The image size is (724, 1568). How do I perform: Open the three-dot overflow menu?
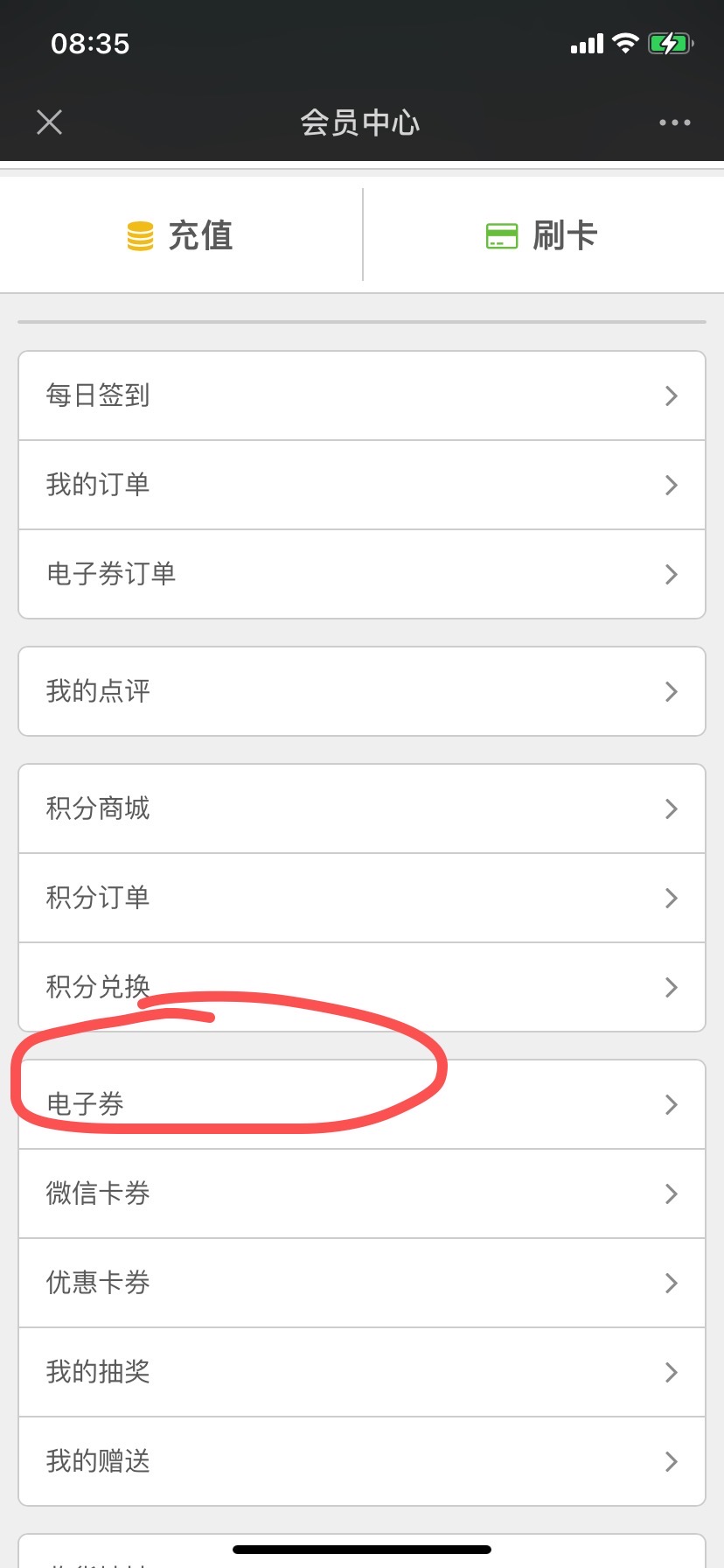pyautogui.click(x=674, y=122)
